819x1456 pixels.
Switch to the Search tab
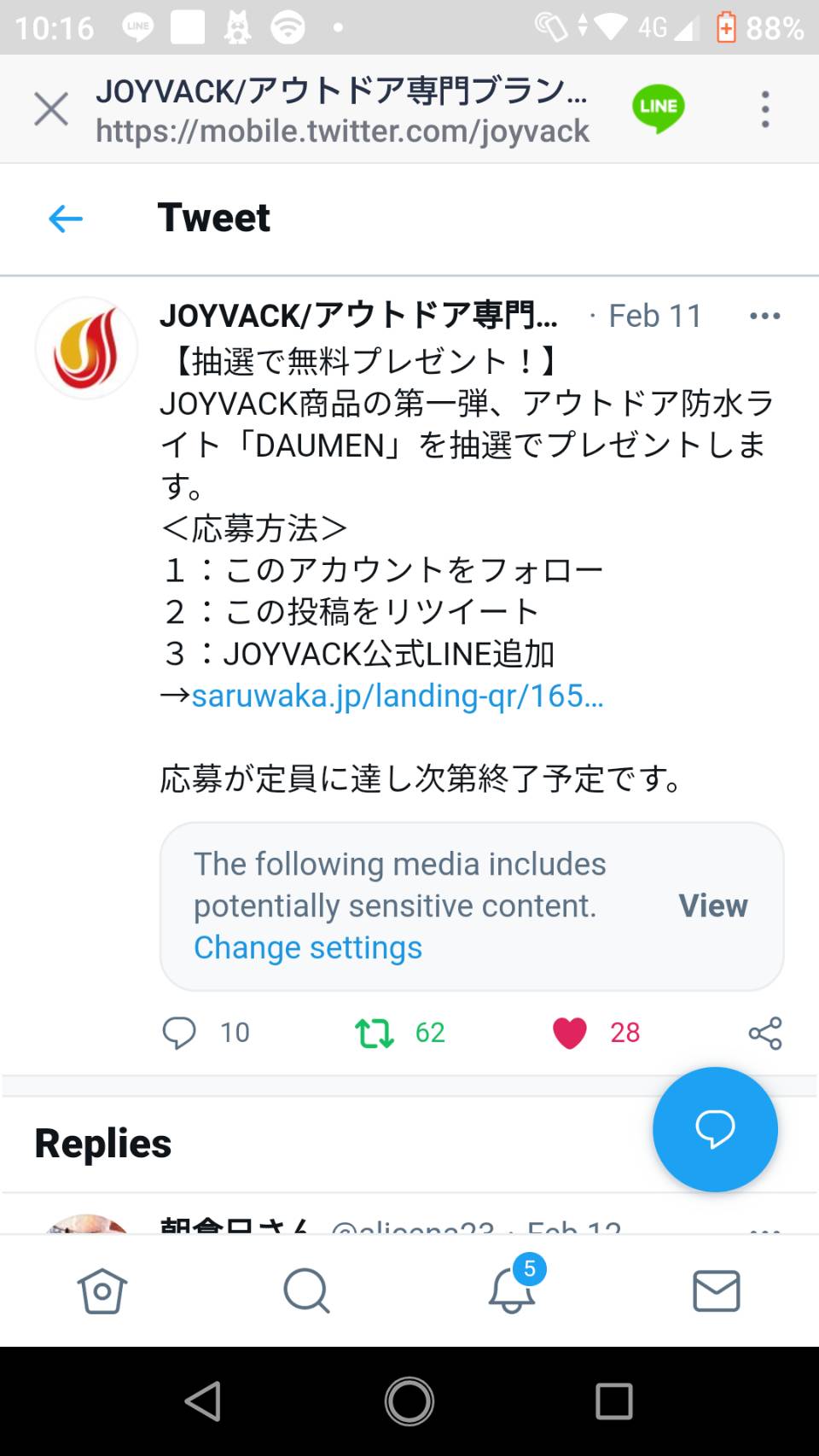tap(306, 1290)
